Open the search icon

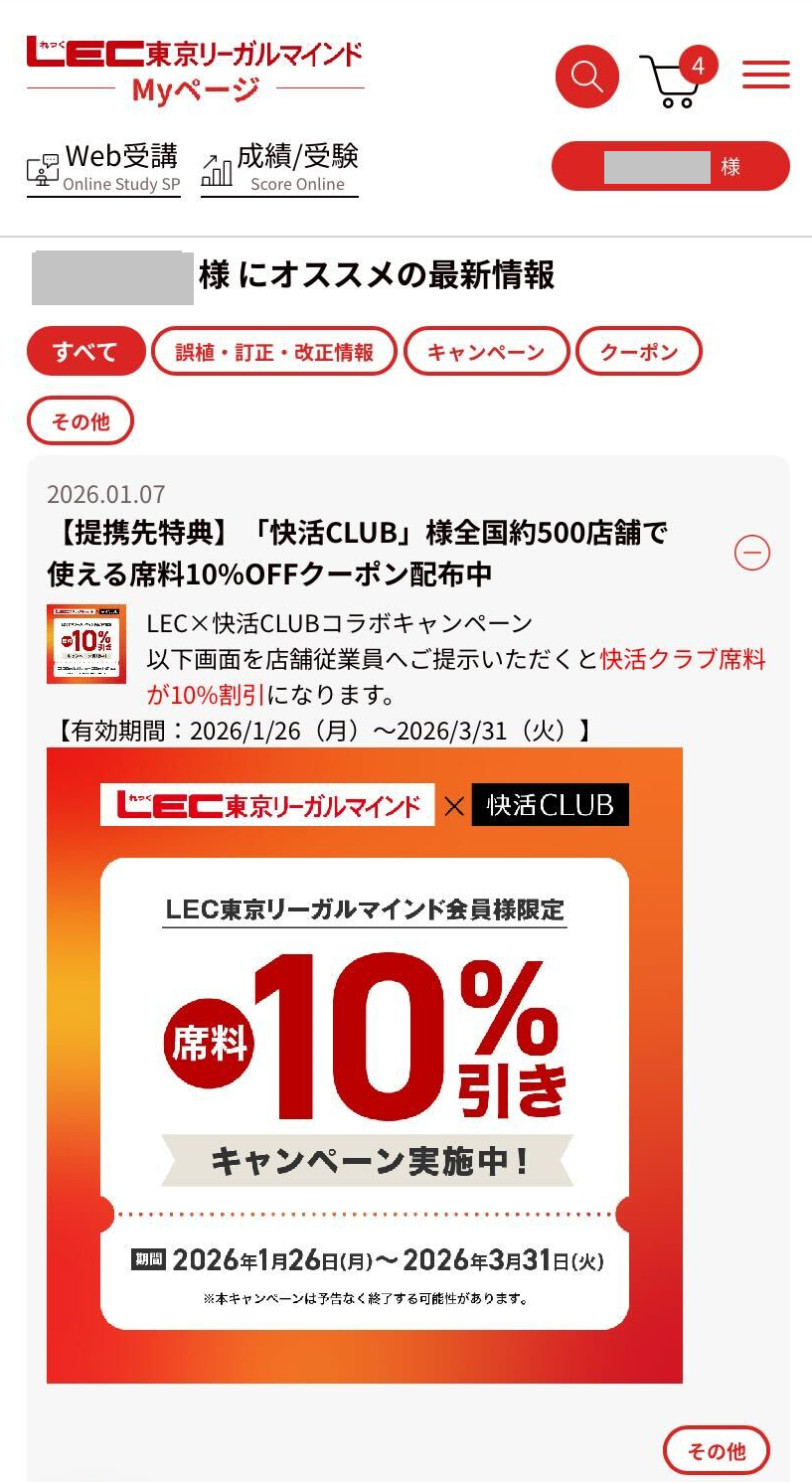pyautogui.click(x=586, y=75)
